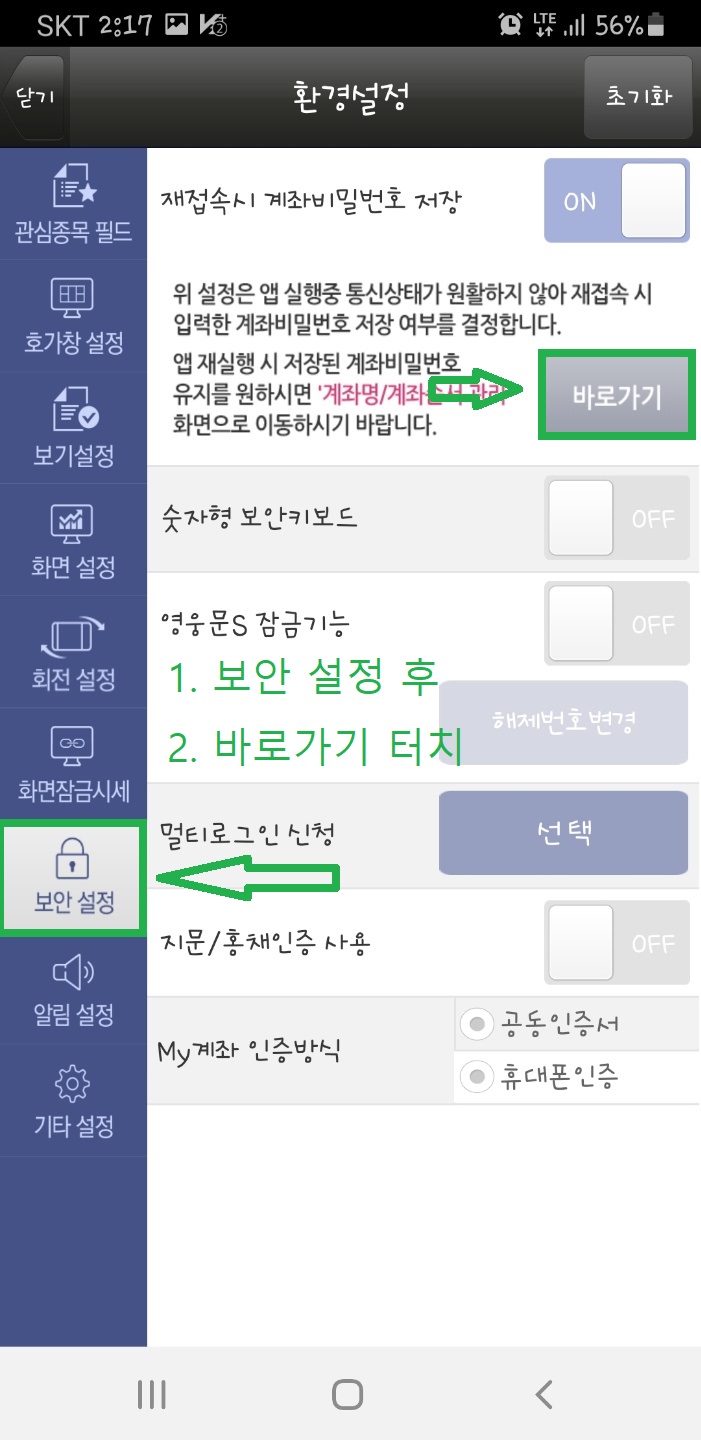Select the 회전 설정 tab
Image resolution: width=701 pixels, height=1440 pixels.
click(x=74, y=653)
